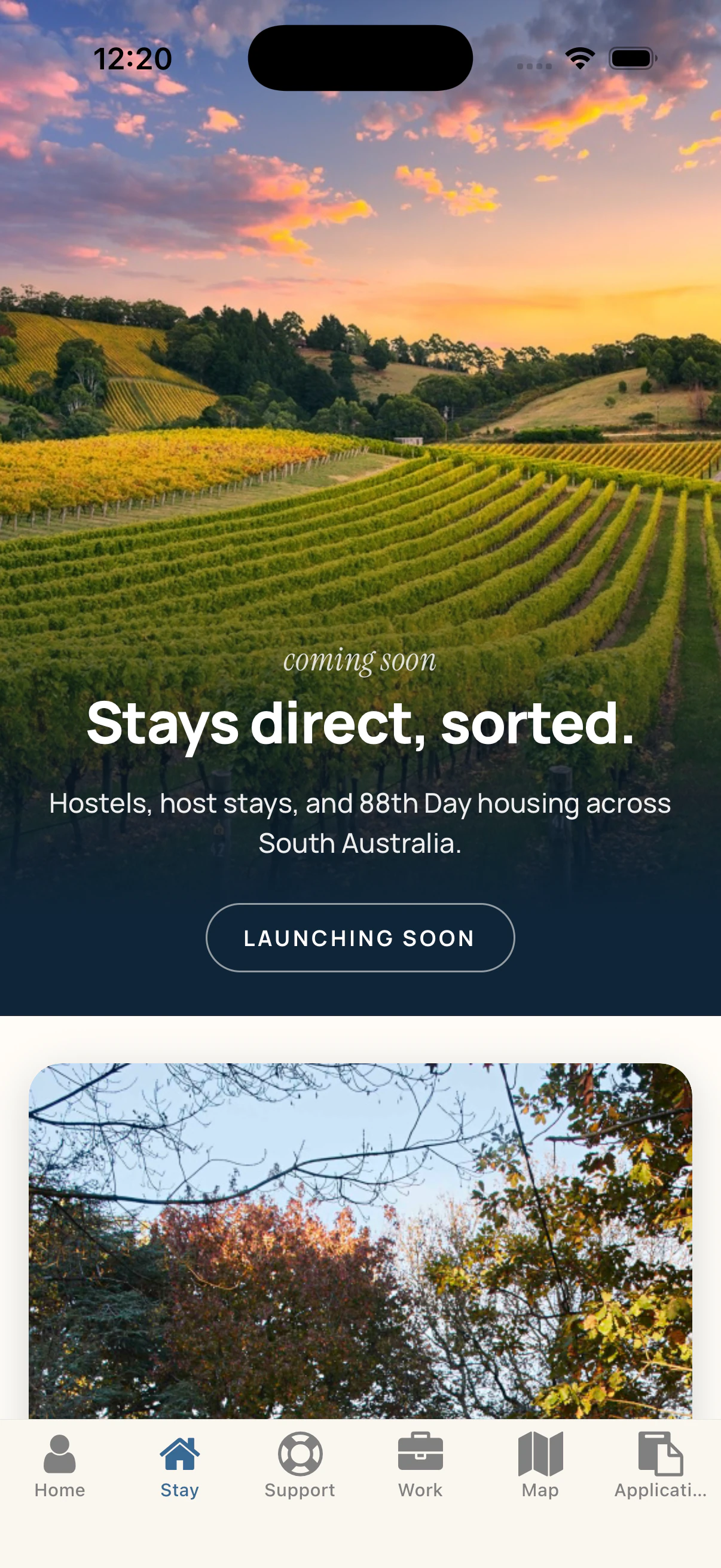721x1568 pixels.
Task: Switch to the Home tab
Action: tap(60, 1465)
